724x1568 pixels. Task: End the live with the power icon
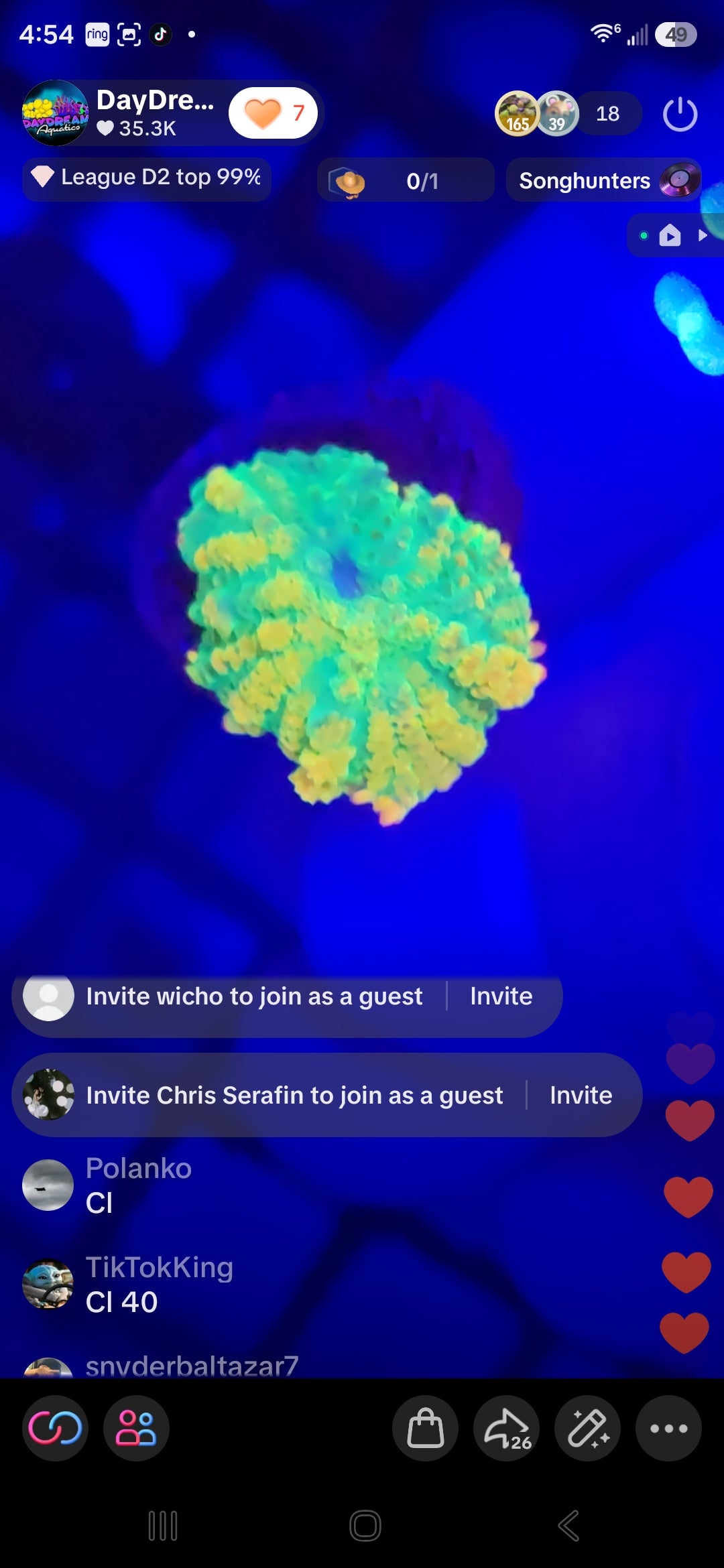[680, 114]
